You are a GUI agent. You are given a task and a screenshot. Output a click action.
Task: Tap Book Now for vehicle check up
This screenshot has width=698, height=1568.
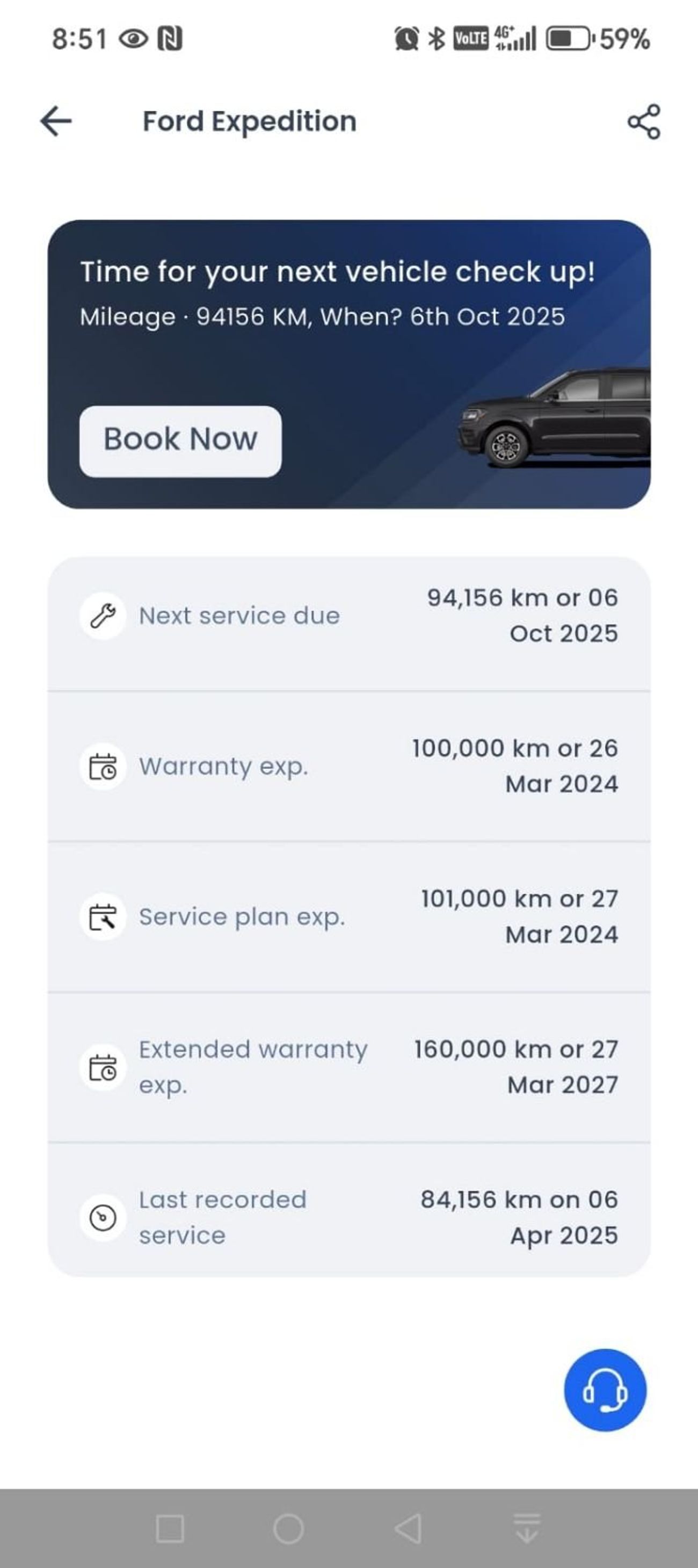tap(180, 440)
